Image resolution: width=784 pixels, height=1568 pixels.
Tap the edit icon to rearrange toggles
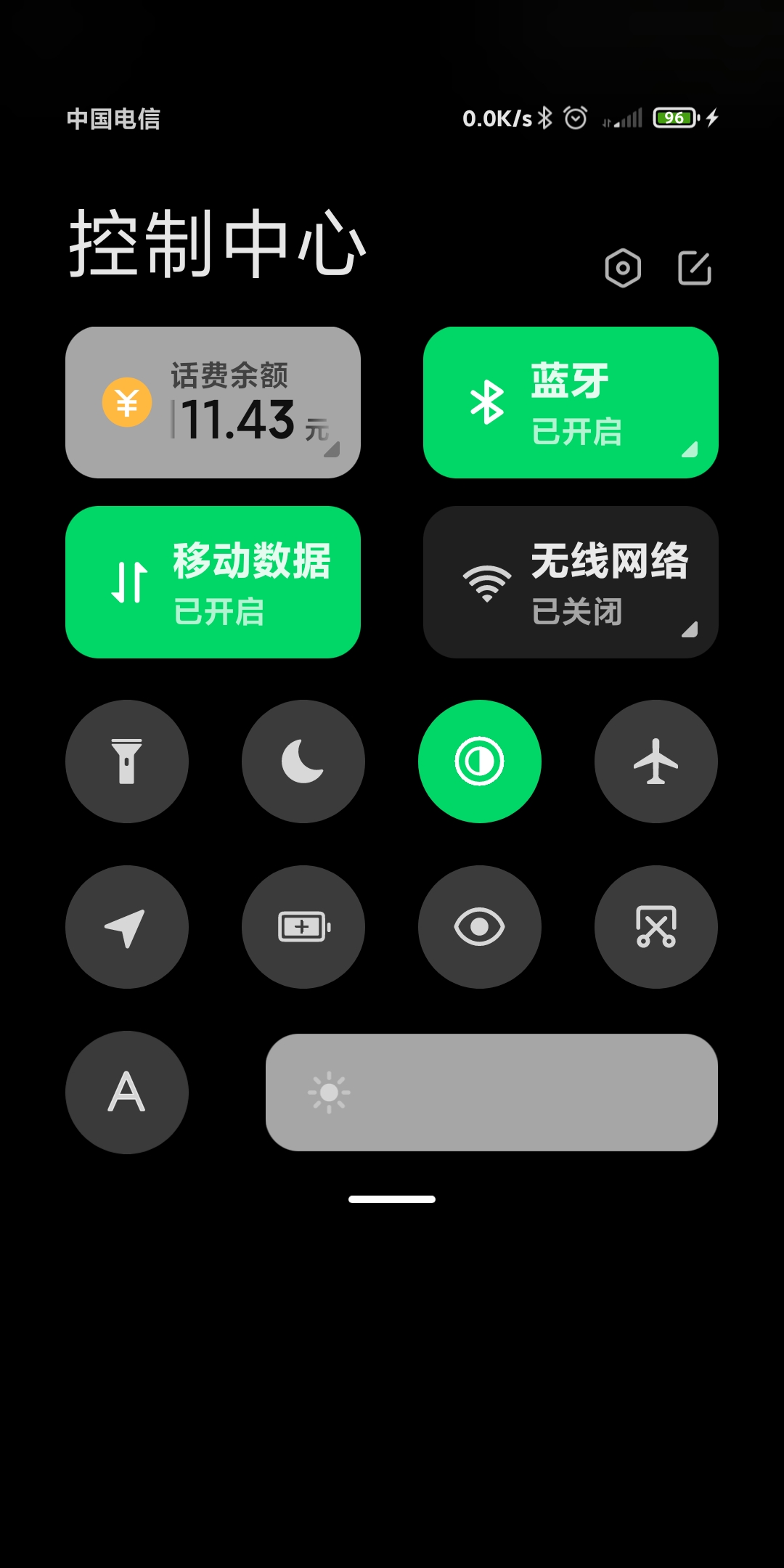coord(695,268)
